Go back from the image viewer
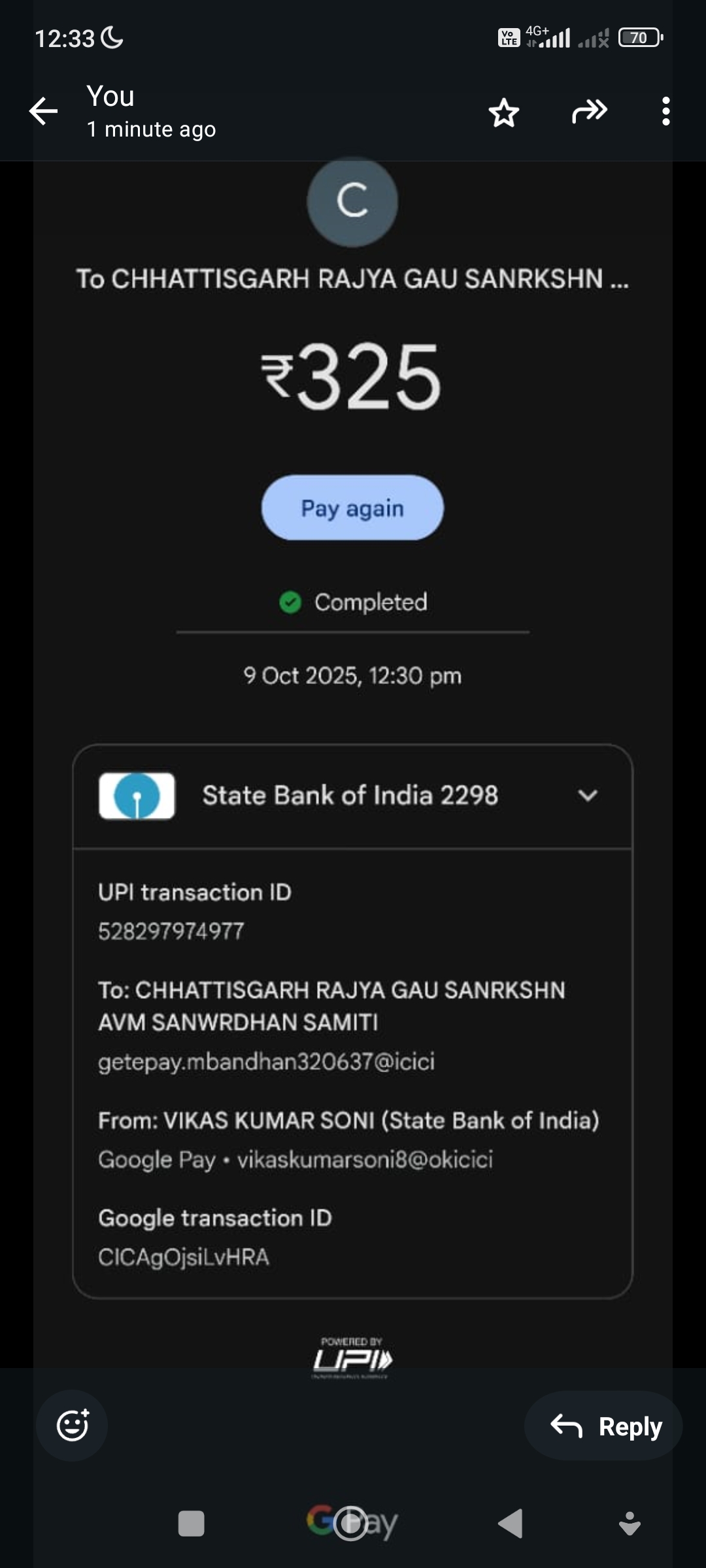706x1568 pixels. (44, 111)
